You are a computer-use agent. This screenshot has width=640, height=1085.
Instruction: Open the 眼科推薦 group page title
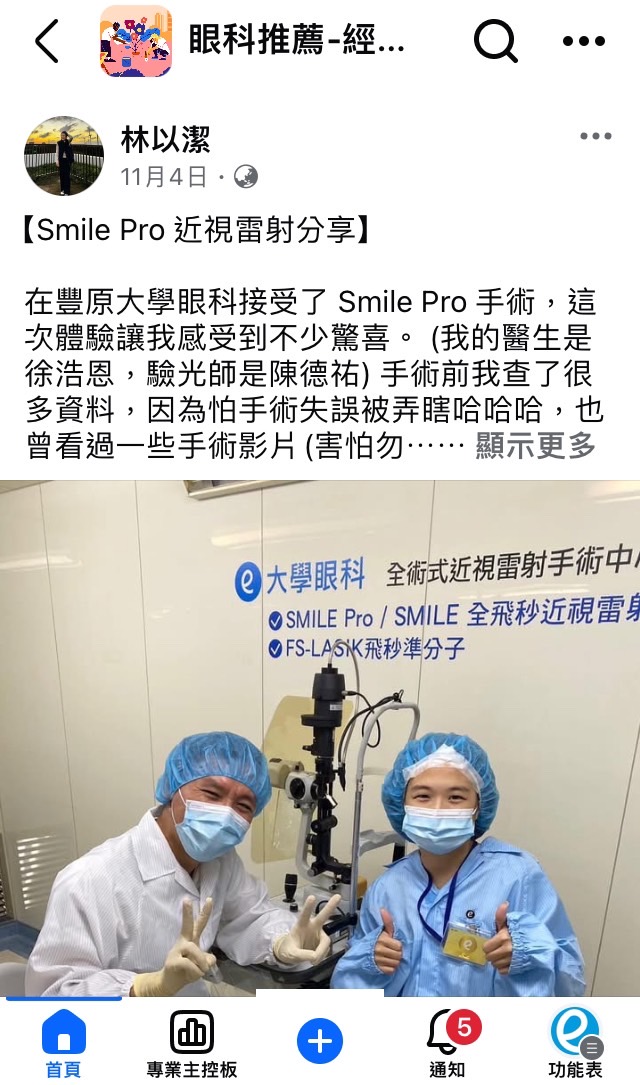point(296,42)
